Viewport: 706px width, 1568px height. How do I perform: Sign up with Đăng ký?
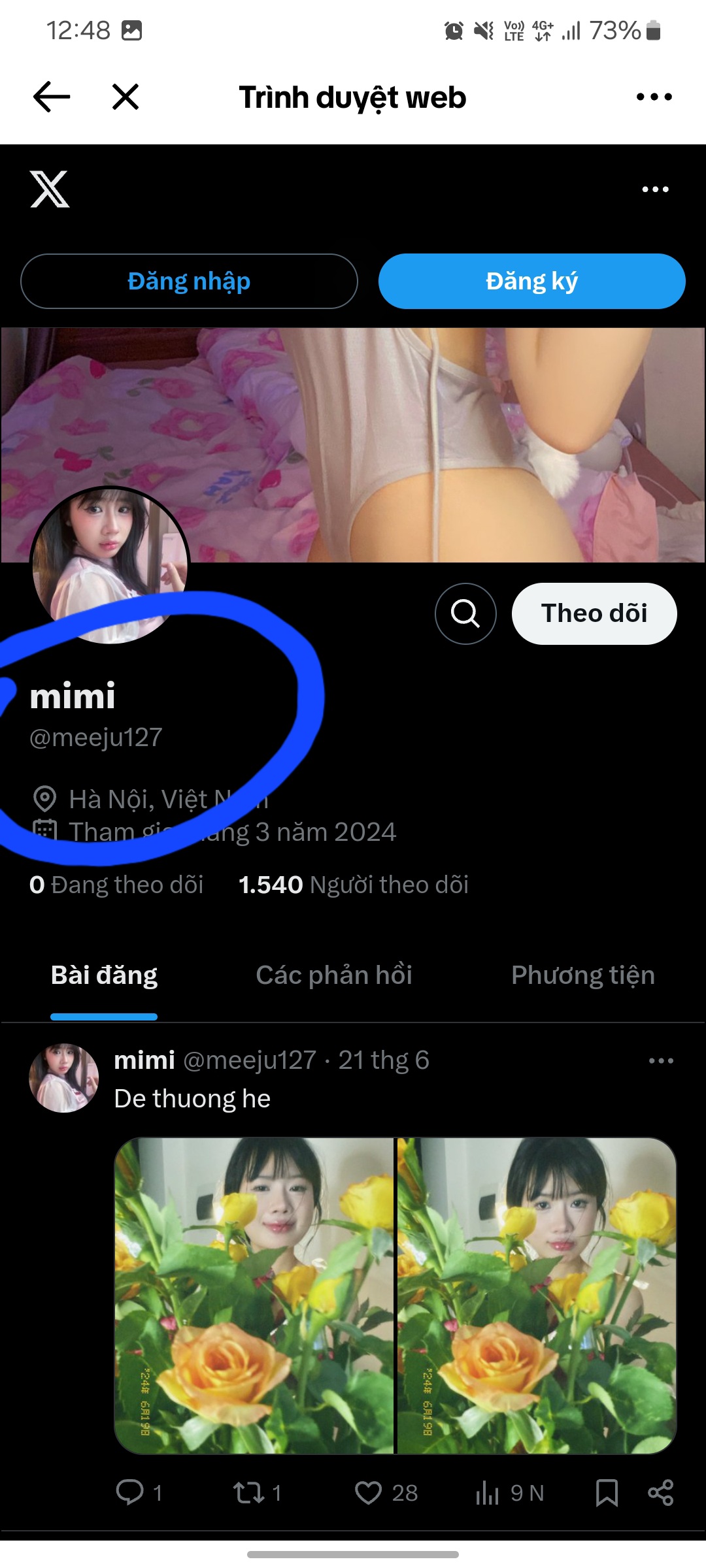pos(531,282)
